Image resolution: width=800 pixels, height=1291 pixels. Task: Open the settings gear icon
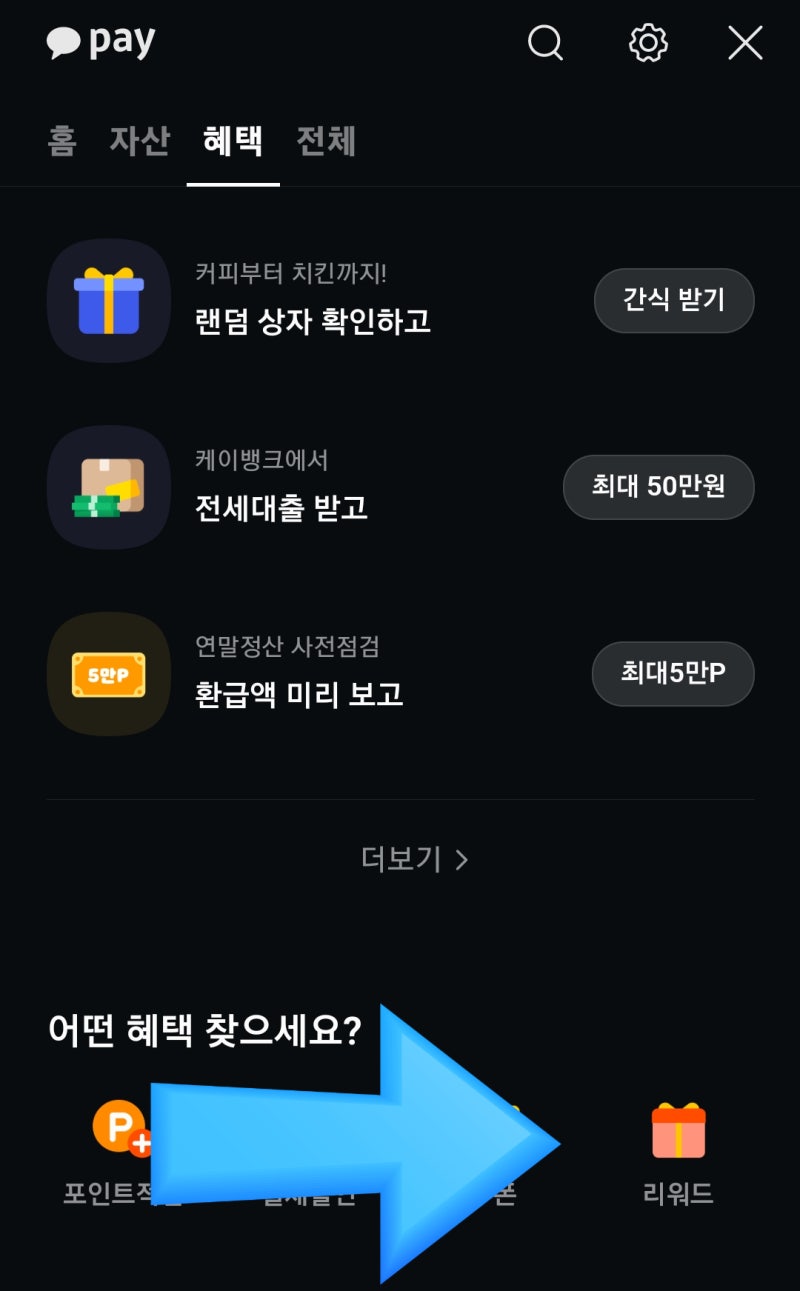point(648,42)
